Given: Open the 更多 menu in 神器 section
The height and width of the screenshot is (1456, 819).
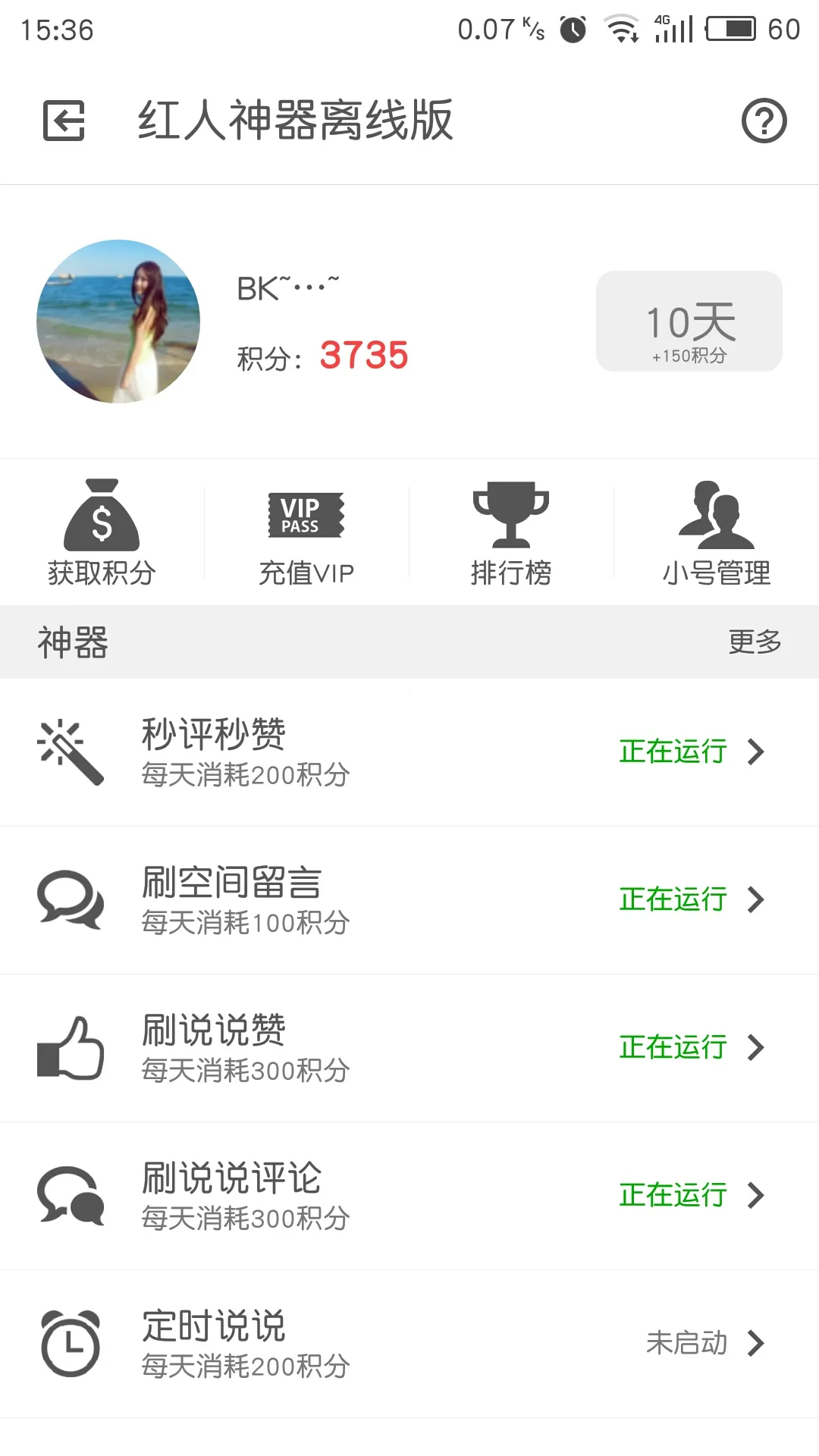Looking at the screenshot, I should coord(755,642).
